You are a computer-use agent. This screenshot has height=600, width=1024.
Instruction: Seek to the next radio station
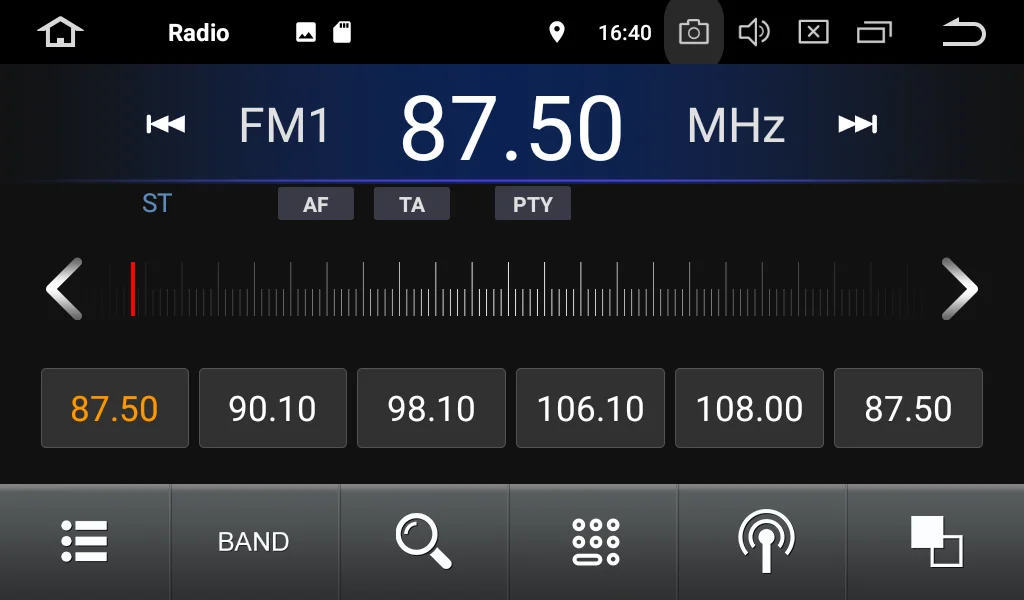[x=857, y=124]
